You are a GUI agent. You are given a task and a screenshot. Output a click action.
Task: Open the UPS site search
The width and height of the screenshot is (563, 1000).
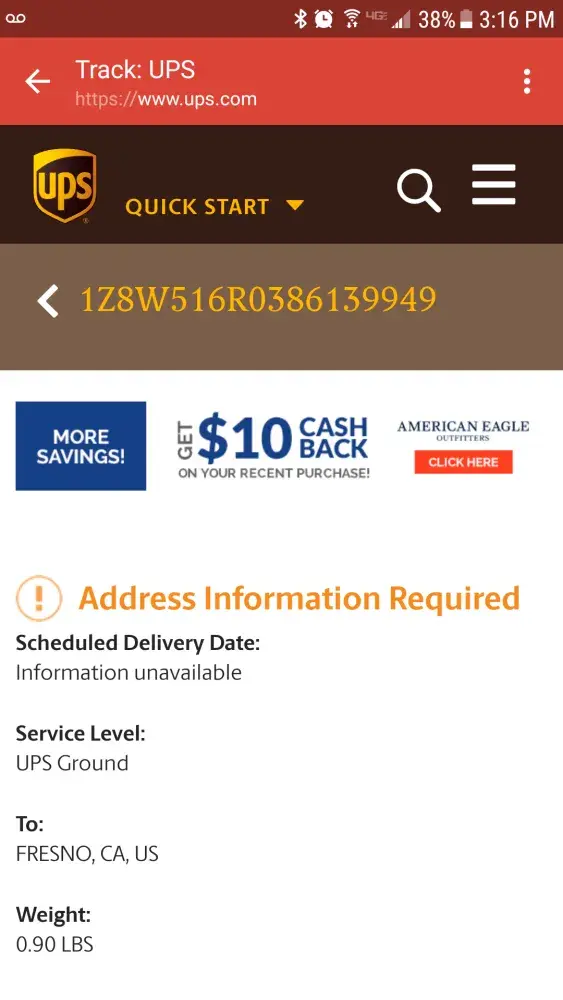tap(419, 191)
